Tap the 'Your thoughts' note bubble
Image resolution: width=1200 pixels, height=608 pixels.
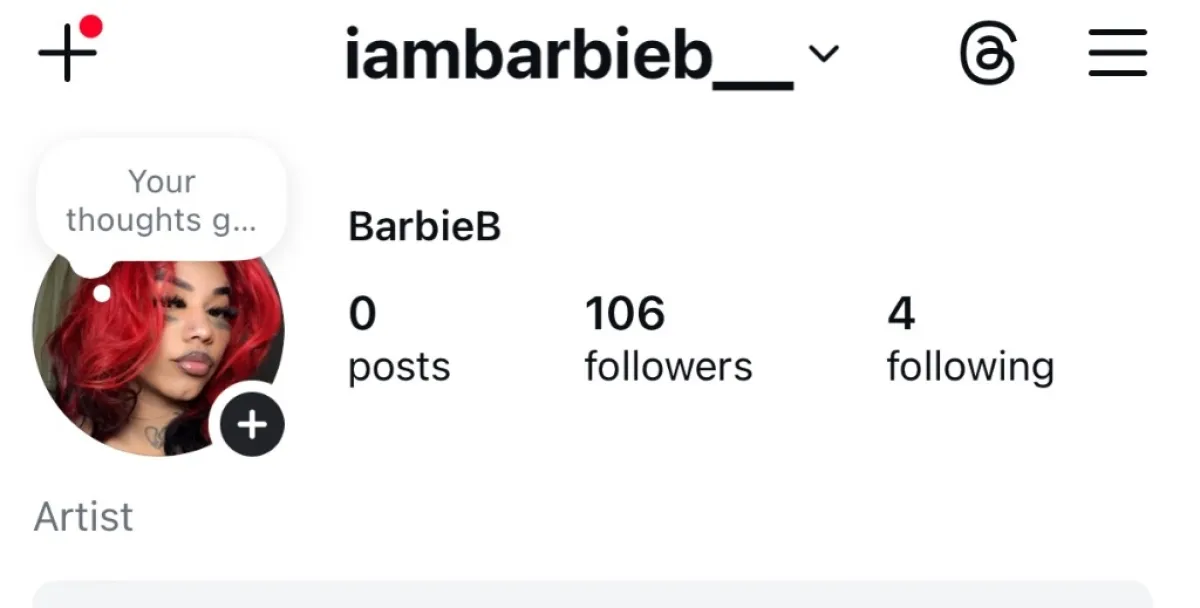[x=162, y=200]
